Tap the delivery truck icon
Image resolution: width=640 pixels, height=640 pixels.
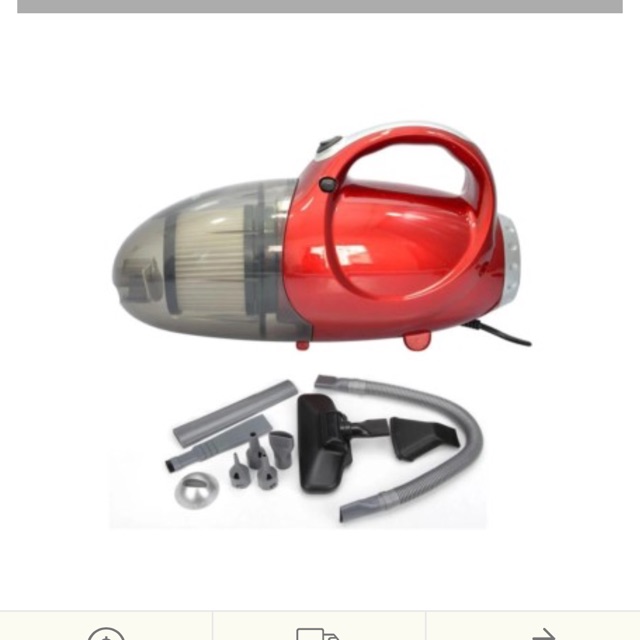[x=319, y=632]
